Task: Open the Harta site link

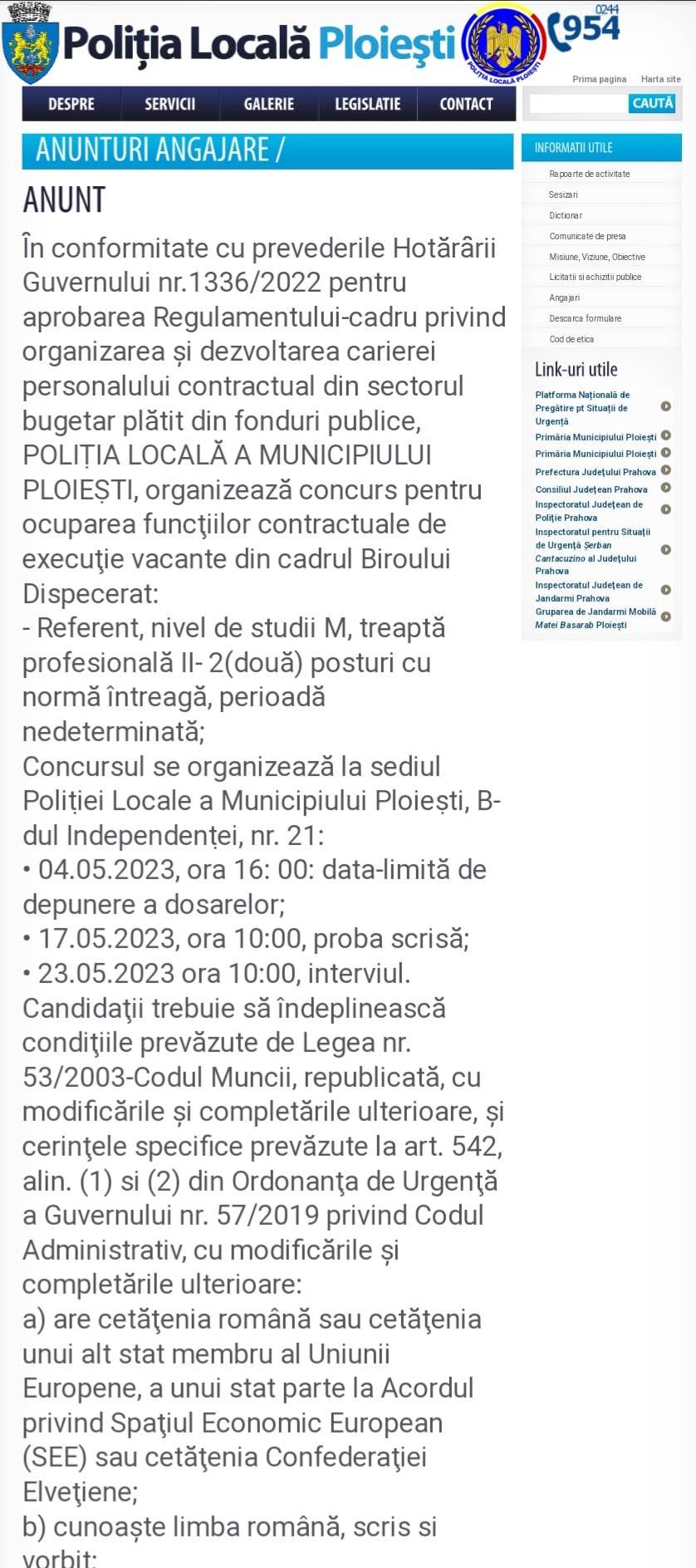Action: [x=660, y=80]
